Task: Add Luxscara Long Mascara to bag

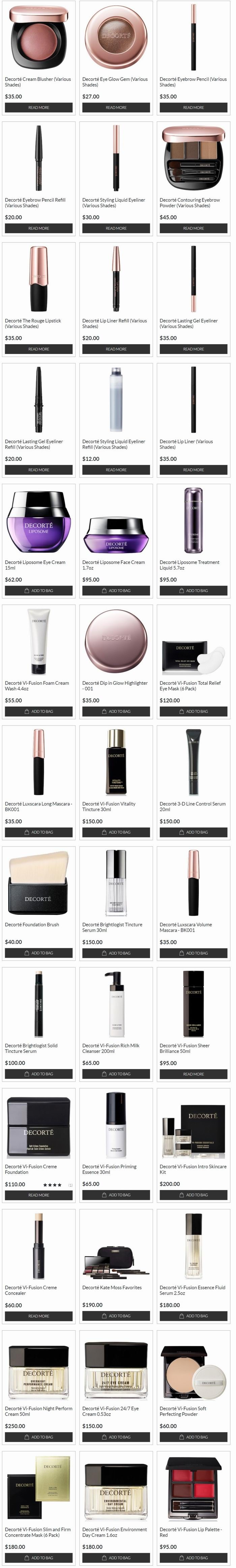Action: (38, 832)
